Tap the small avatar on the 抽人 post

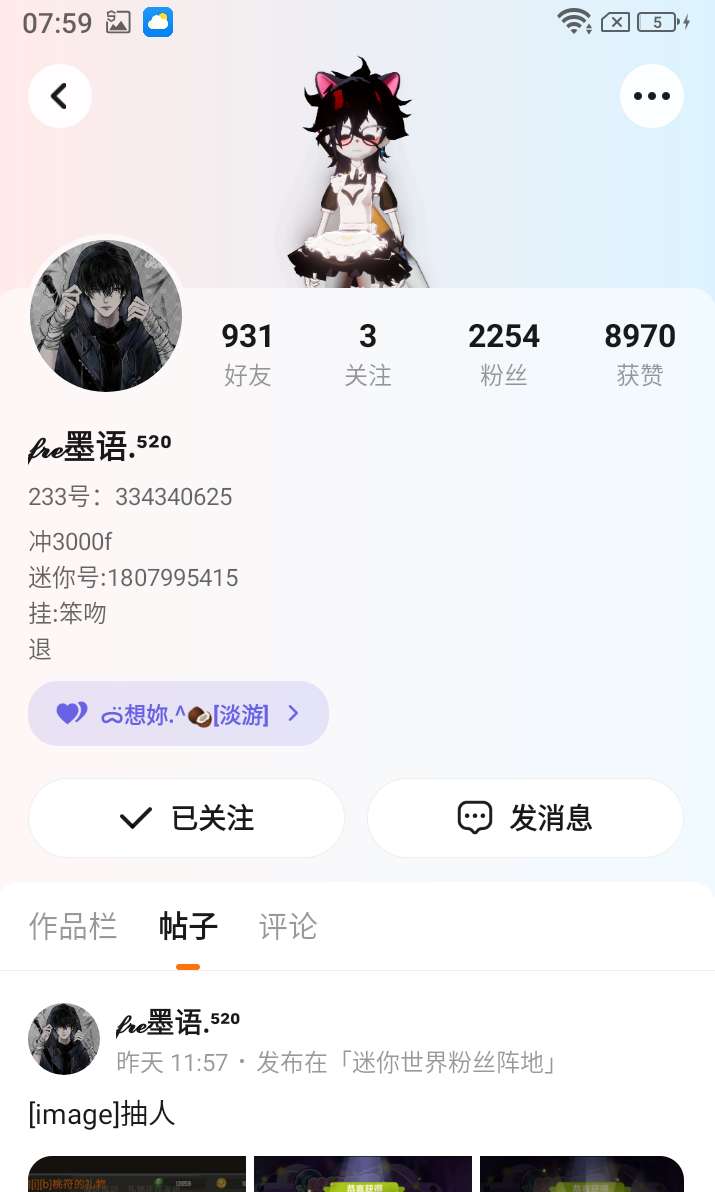(64, 1039)
